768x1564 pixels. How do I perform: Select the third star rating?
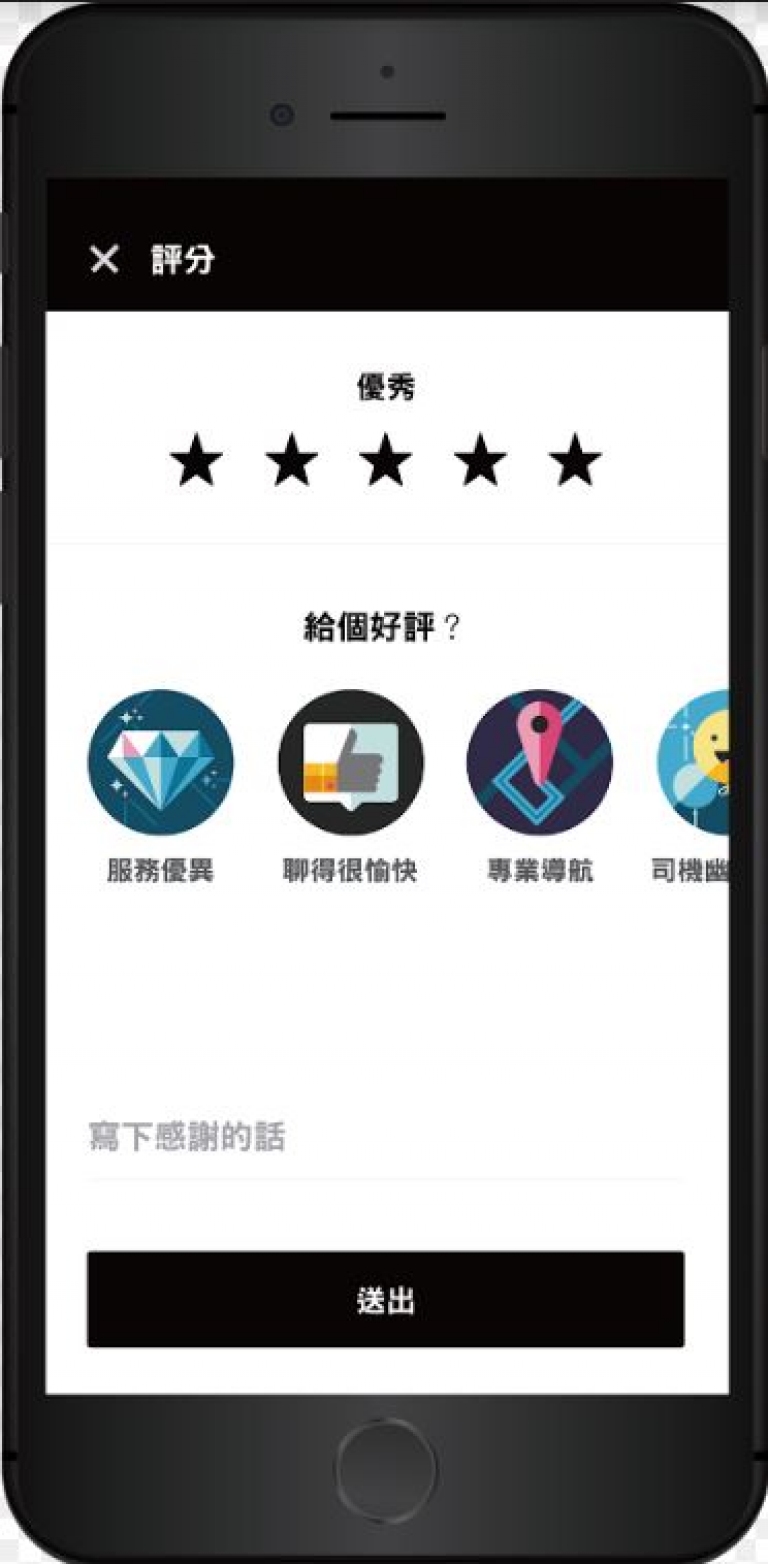pyautogui.click(x=386, y=463)
